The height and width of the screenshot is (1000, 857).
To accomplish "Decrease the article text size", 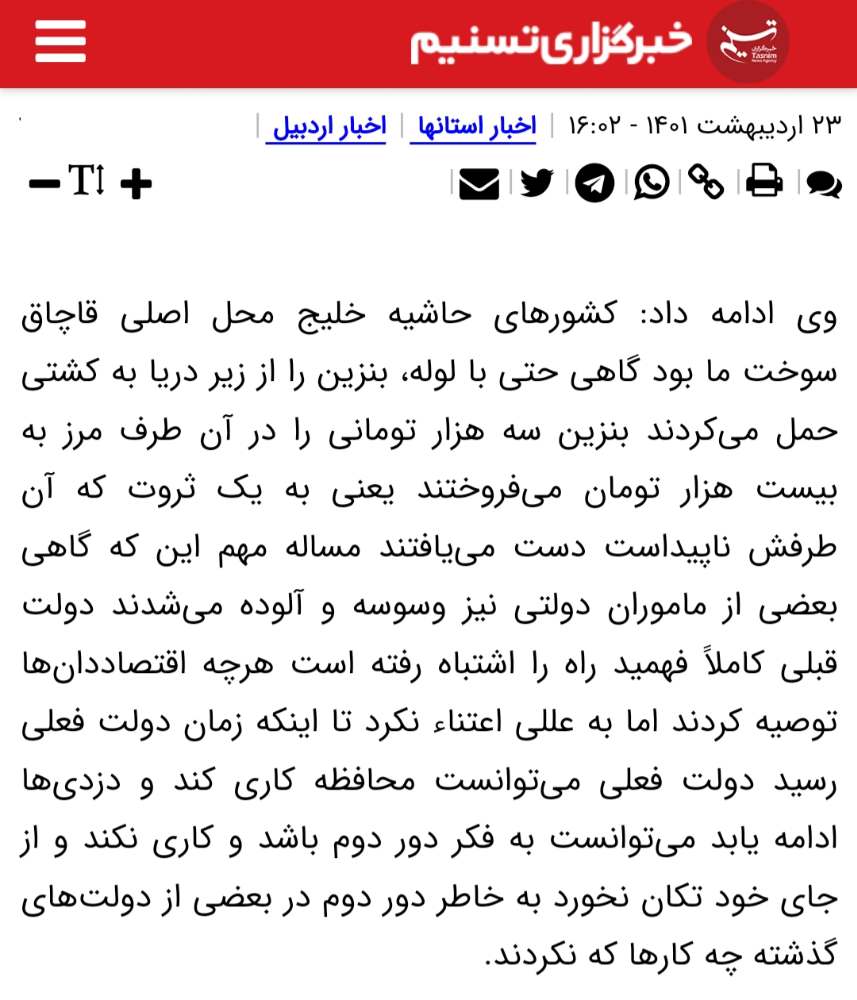I will point(44,184).
